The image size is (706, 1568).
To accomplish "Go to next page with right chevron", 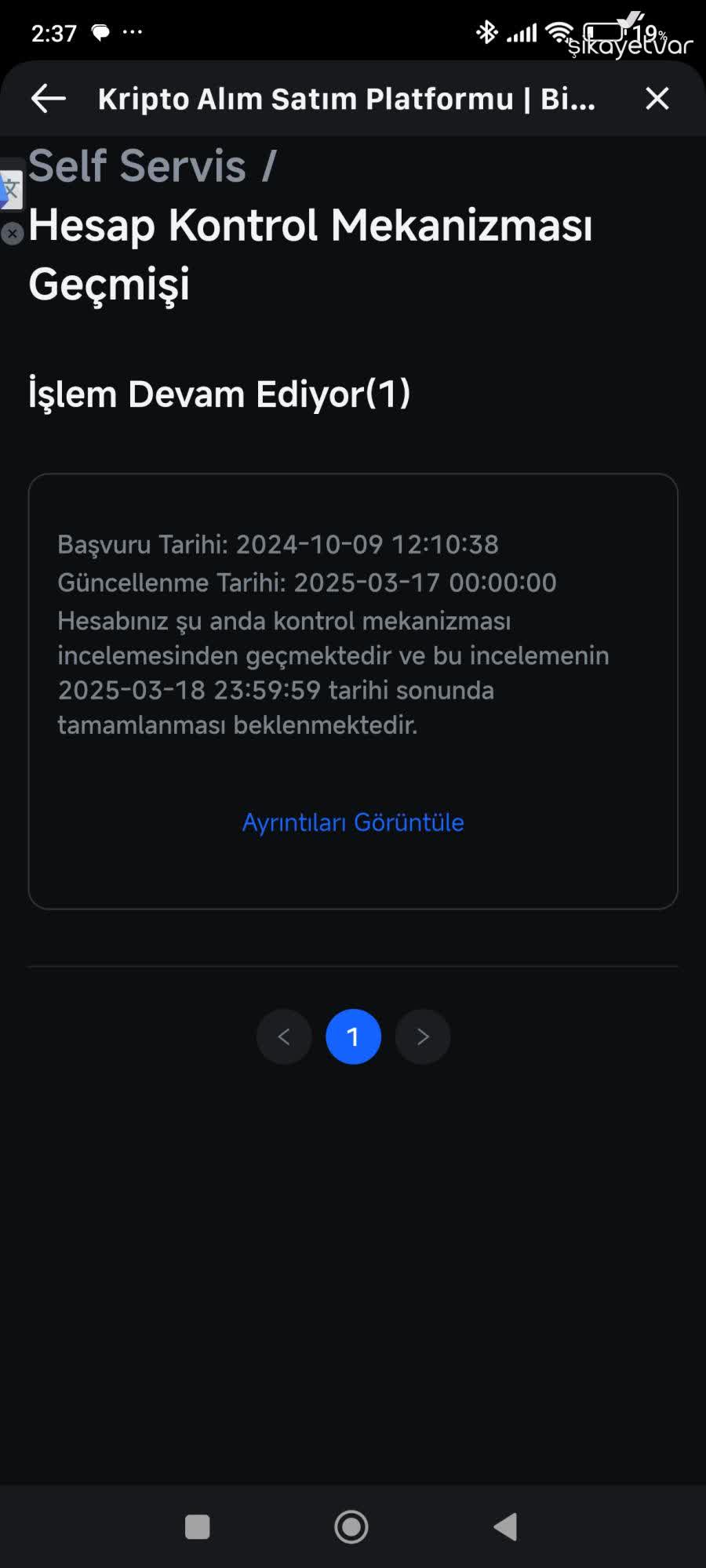I will [423, 1036].
